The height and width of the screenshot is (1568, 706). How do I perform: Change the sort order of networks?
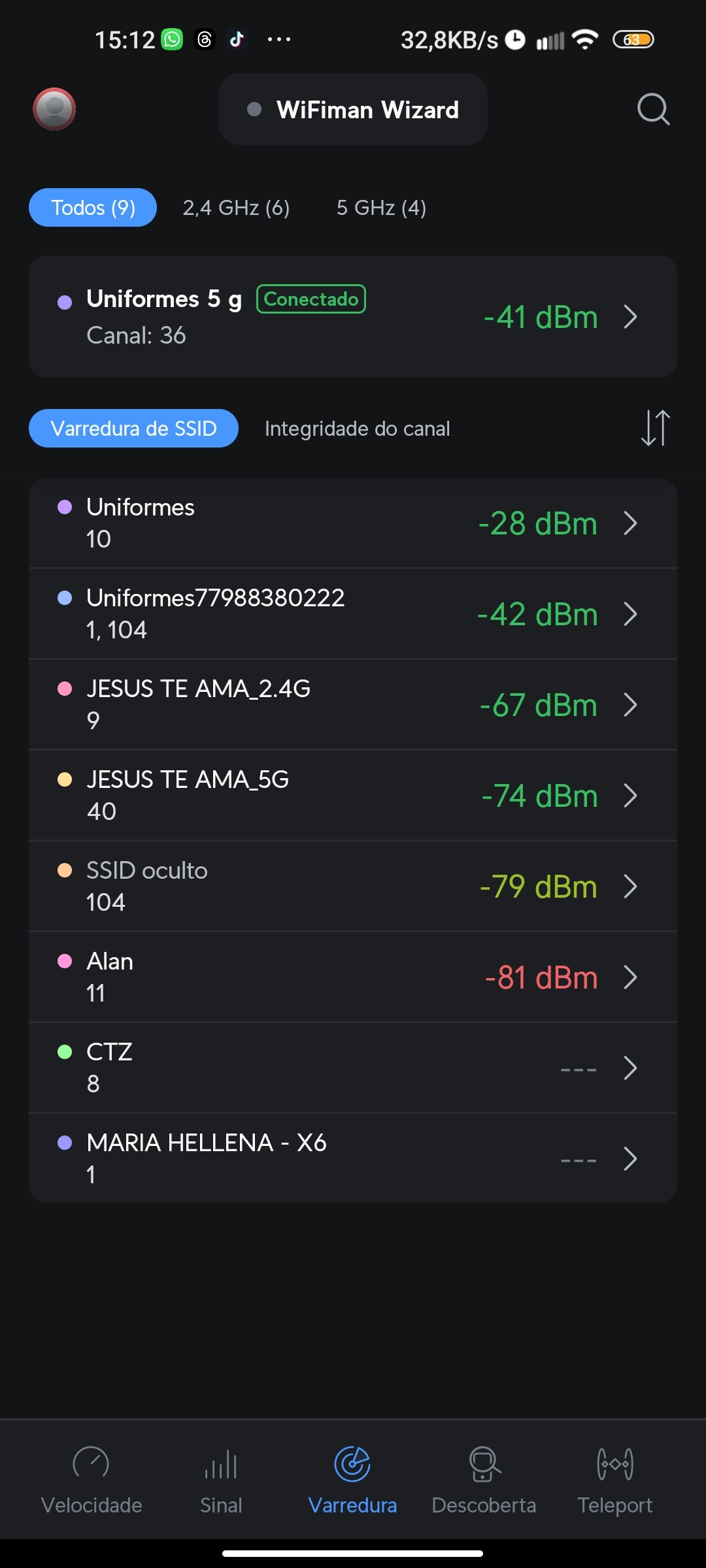click(655, 429)
